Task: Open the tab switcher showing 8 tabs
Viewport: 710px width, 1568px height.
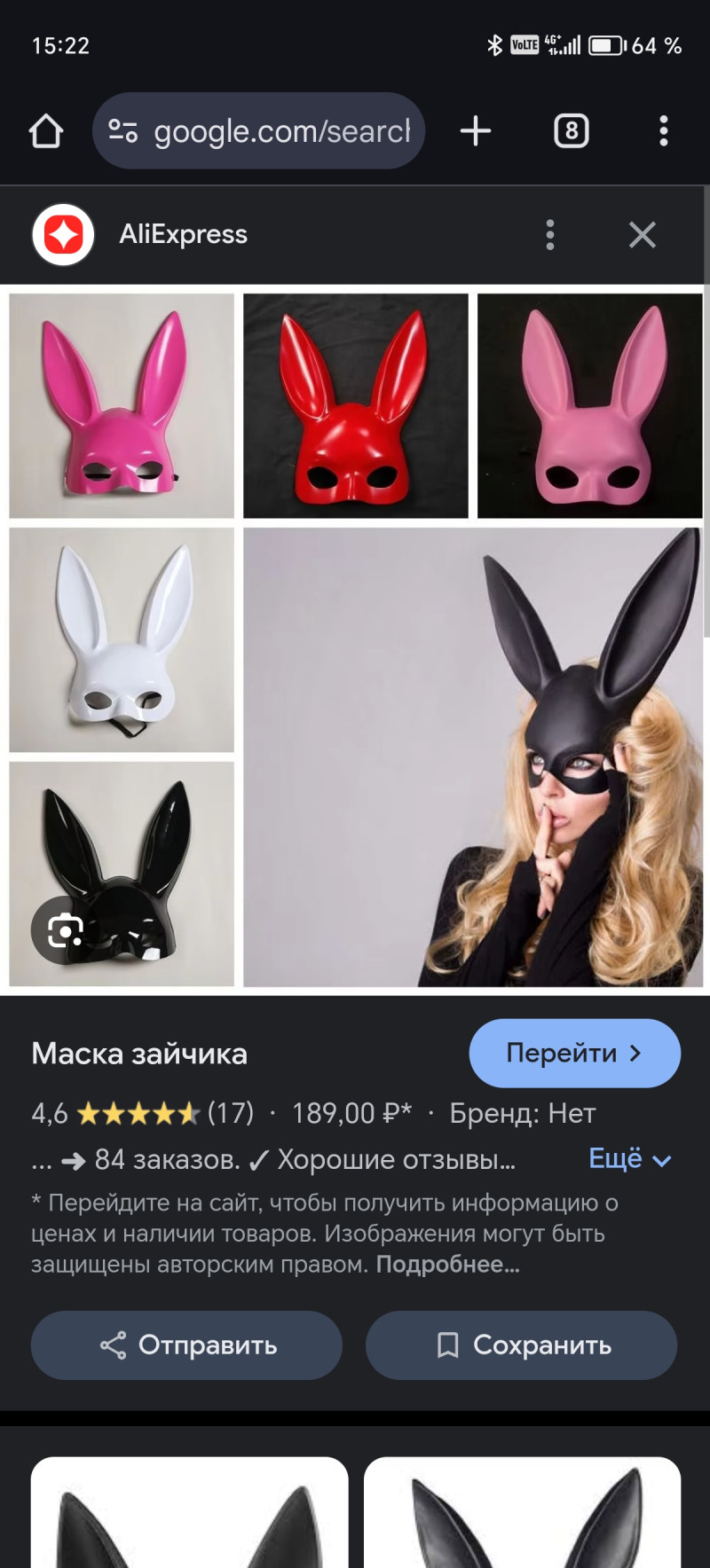Action: [571, 131]
